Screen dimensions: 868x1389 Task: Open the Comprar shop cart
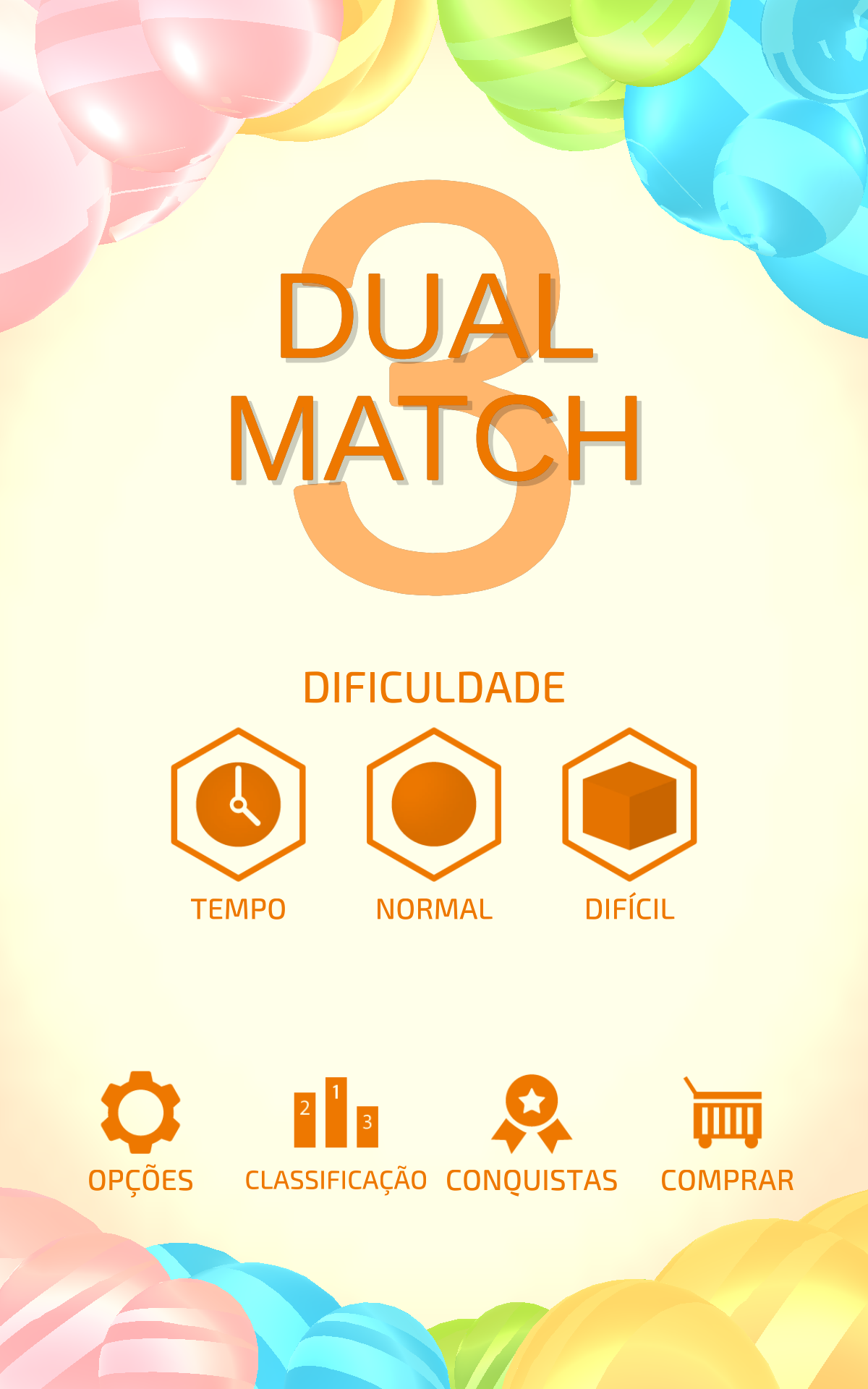725,1112
